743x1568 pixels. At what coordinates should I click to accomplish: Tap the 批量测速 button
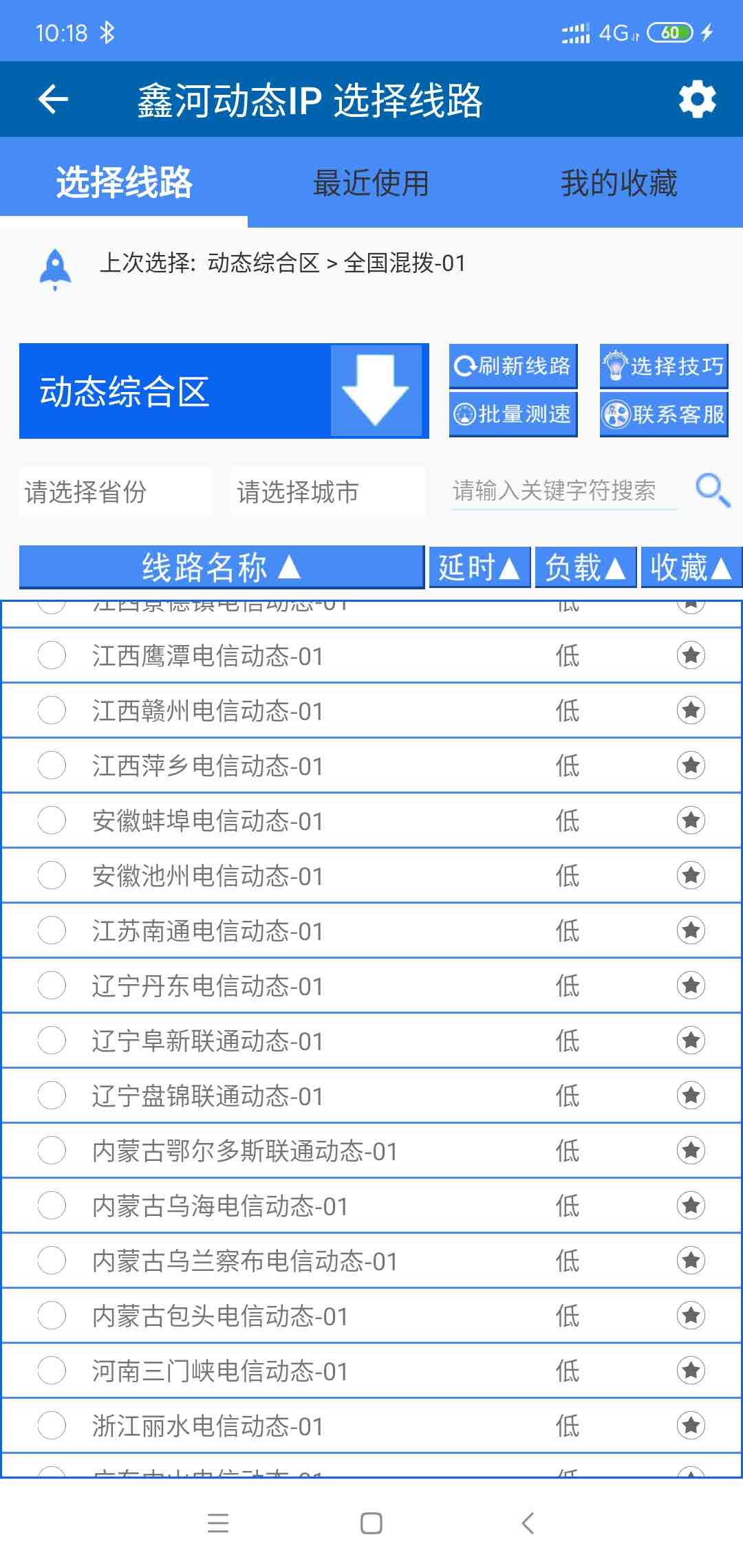pyautogui.click(x=513, y=414)
